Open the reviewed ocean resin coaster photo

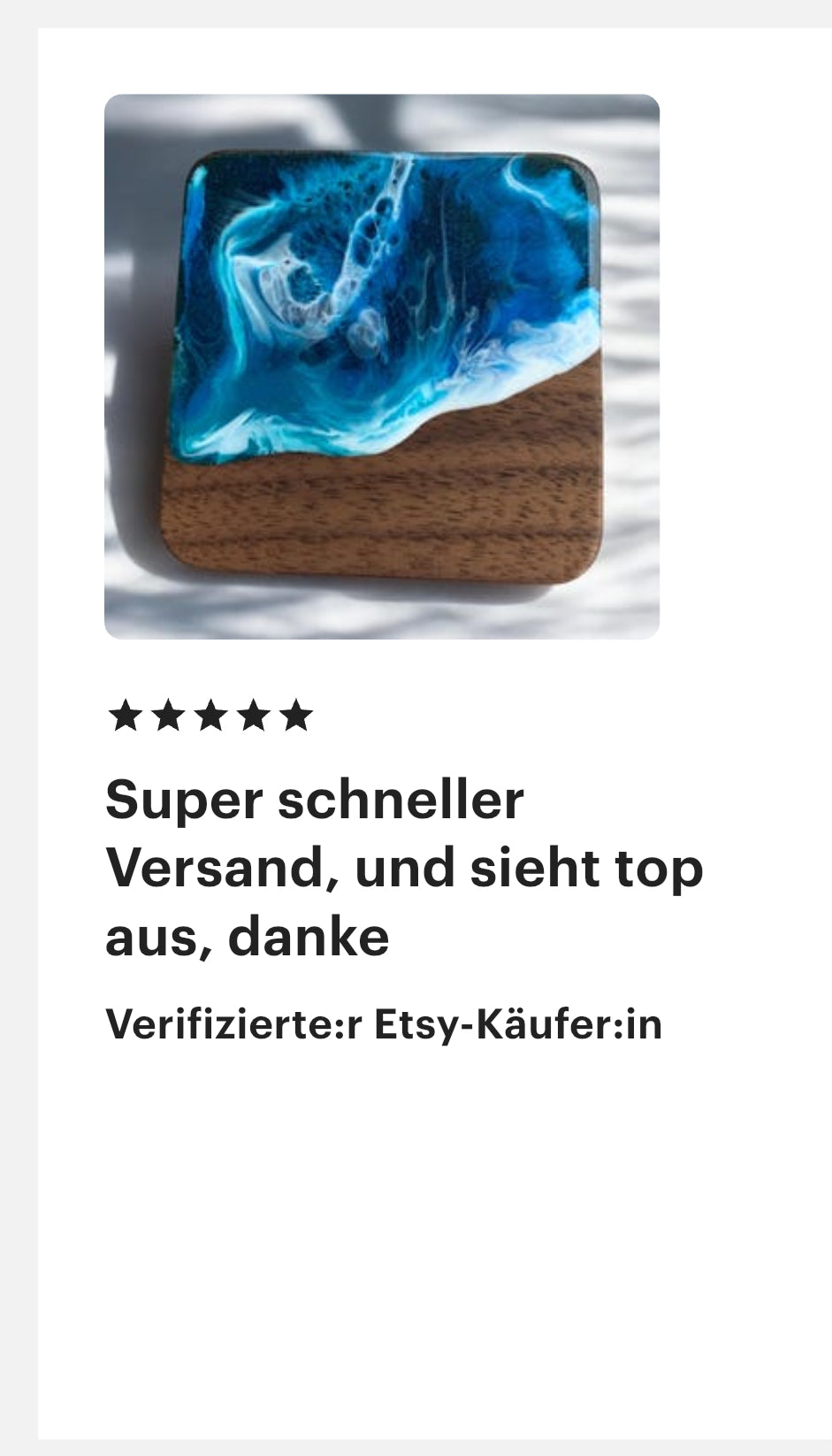(382, 366)
